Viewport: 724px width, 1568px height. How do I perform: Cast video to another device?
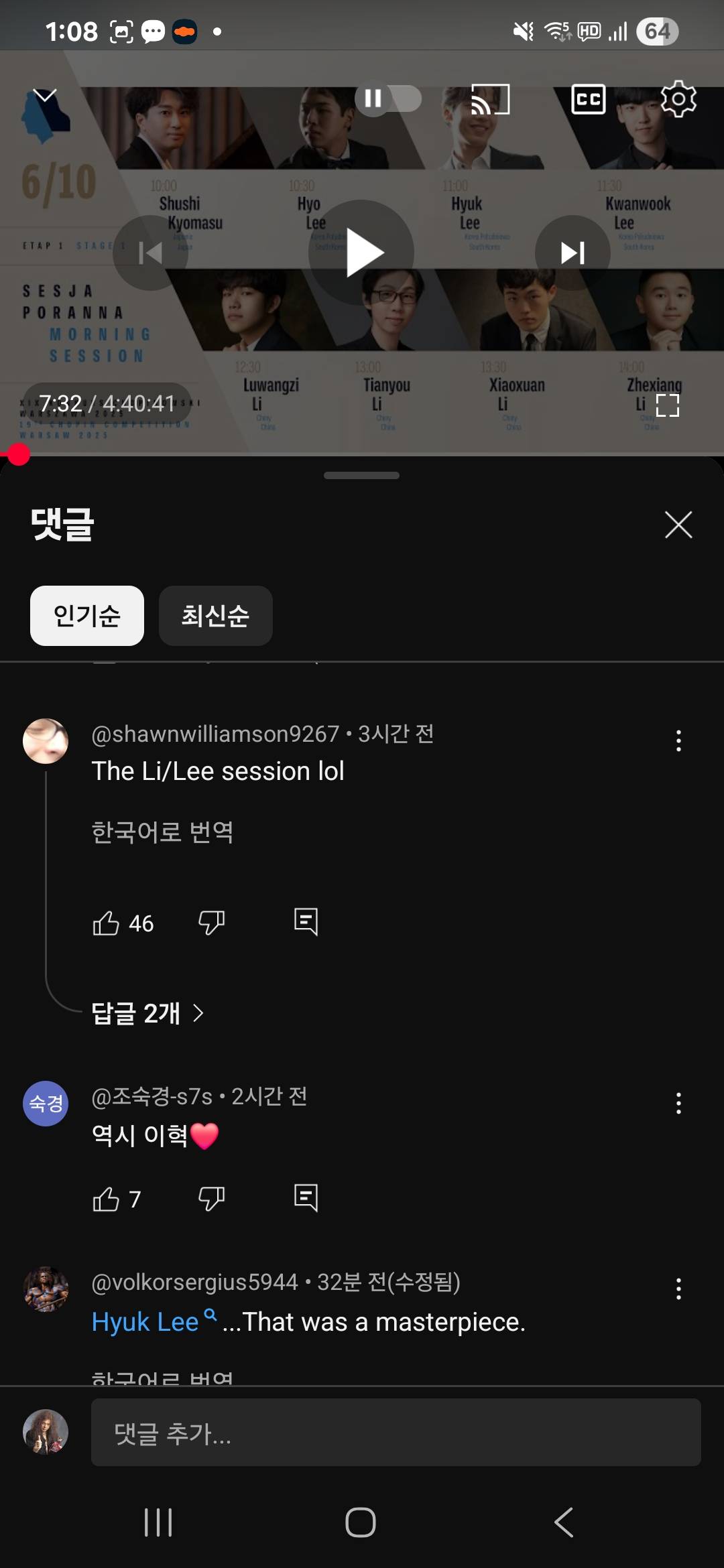coord(490,100)
